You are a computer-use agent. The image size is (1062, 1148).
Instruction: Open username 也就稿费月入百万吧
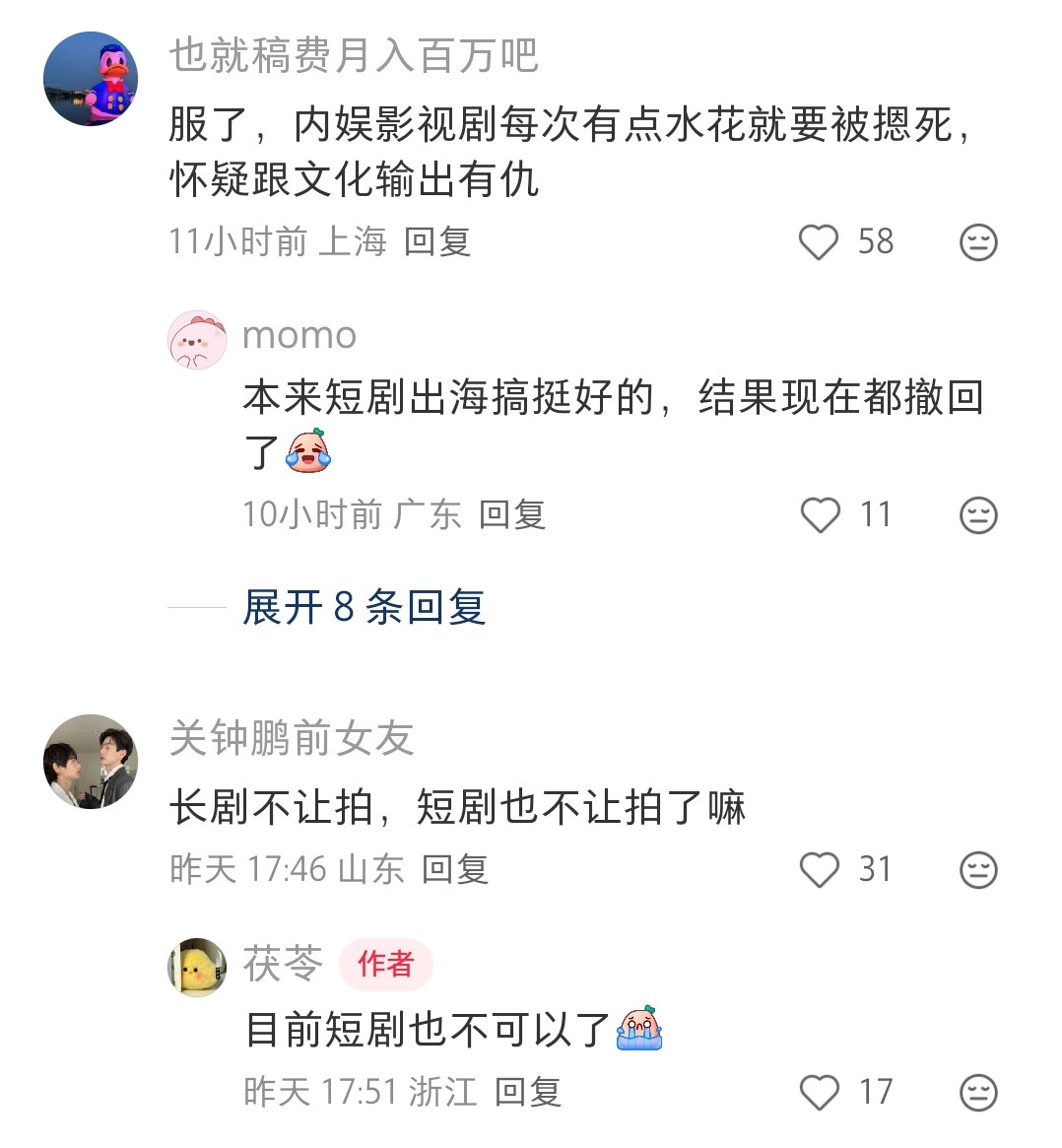[350, 59]
